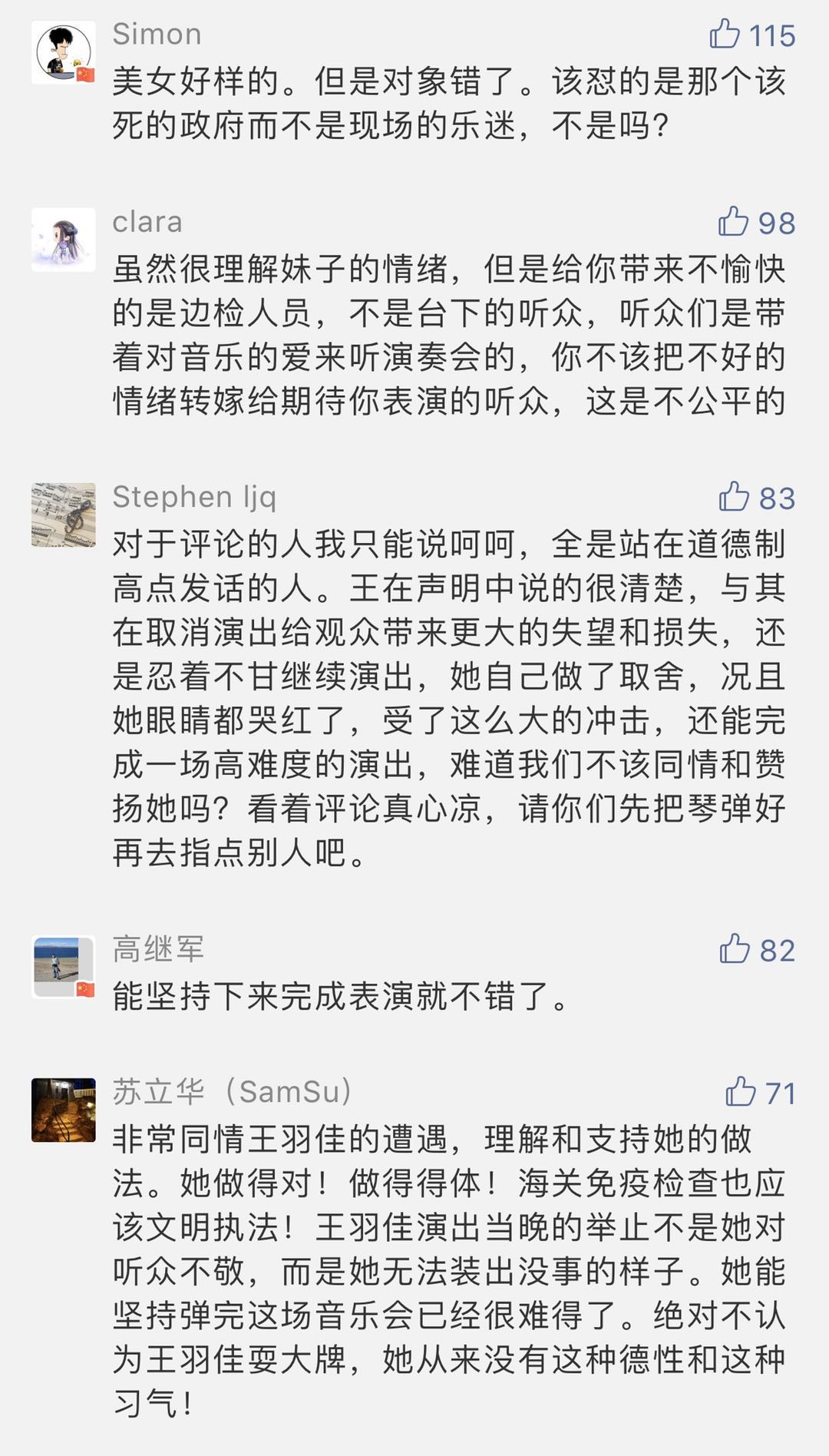Like Simon's comment
Screen dimensions: 829x1456
[x=725, y=35]
